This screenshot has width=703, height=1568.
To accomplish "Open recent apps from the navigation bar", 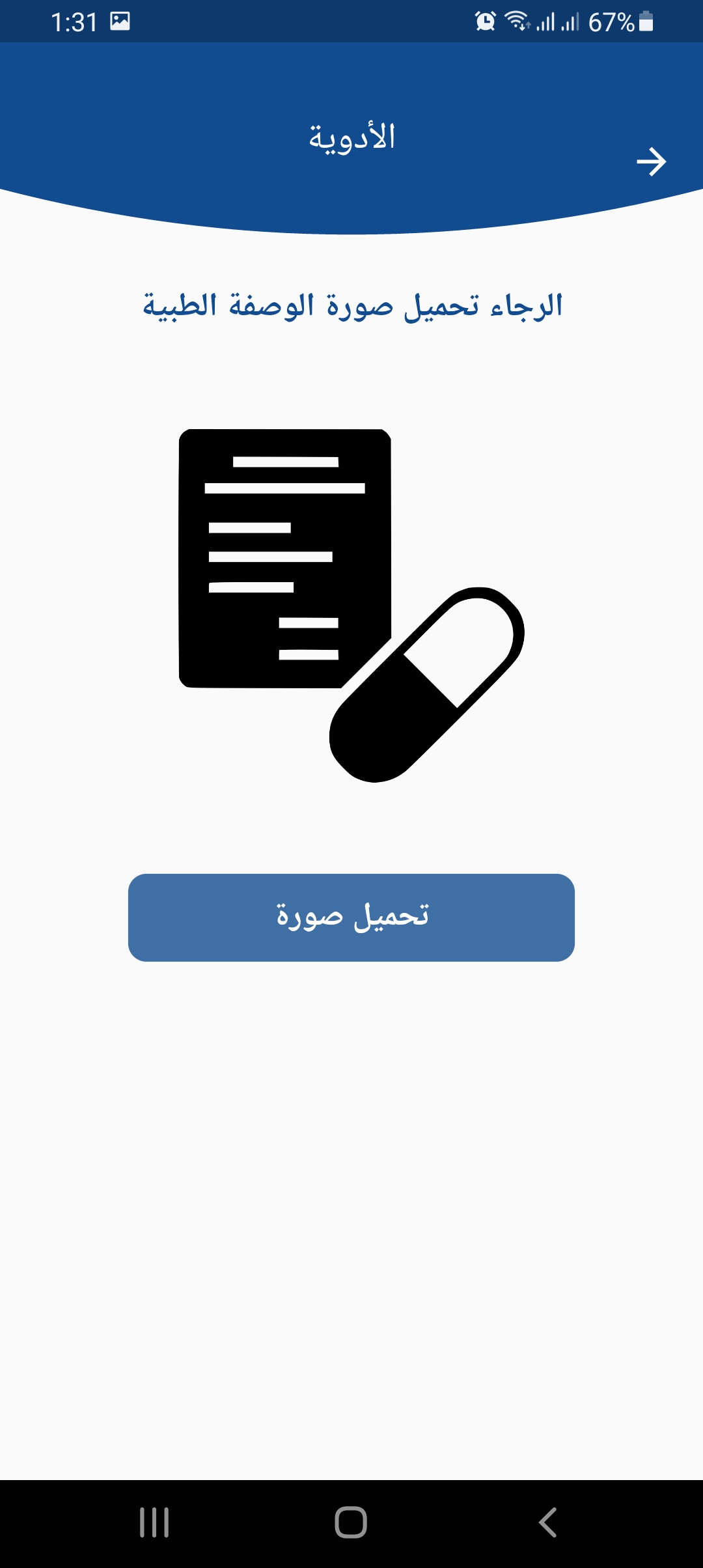I will [x=154, y=1522].
